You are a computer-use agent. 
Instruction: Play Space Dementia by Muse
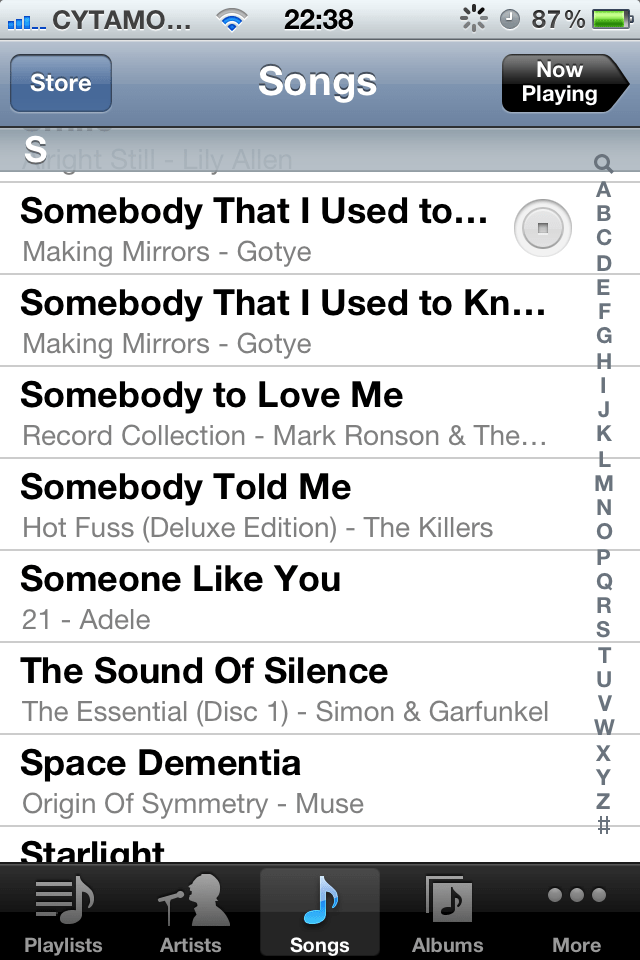point(280,781)
